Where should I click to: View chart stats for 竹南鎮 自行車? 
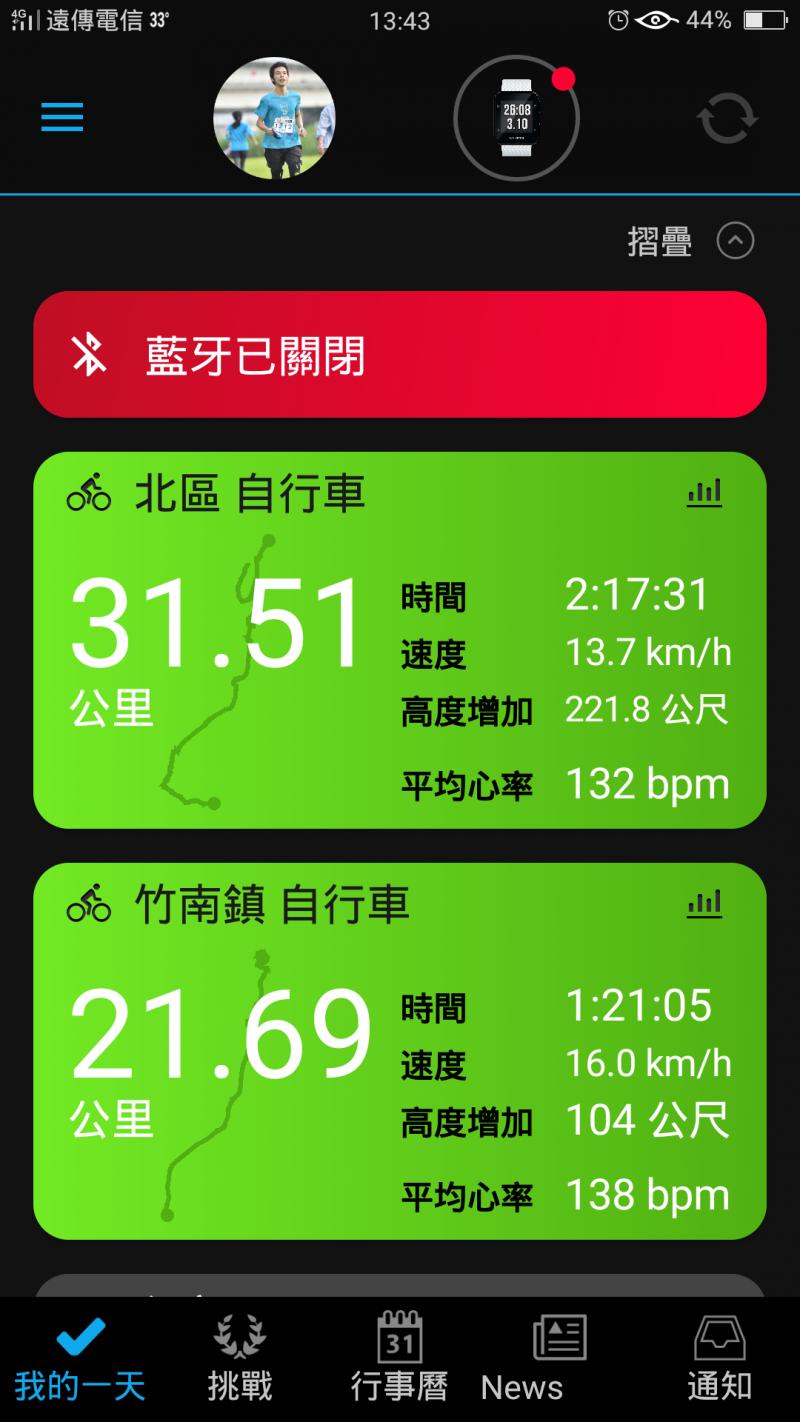(x=704, y=904)
